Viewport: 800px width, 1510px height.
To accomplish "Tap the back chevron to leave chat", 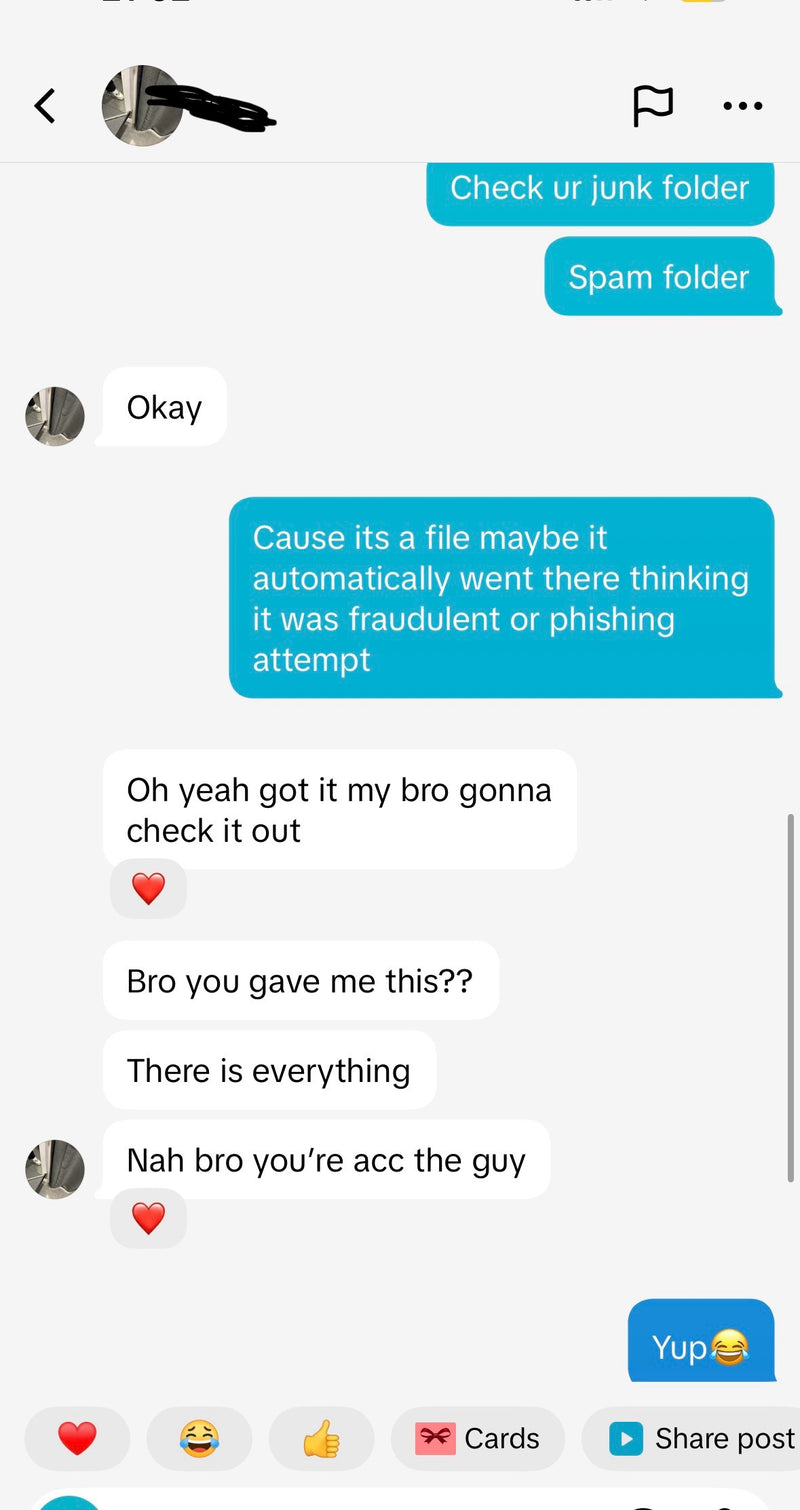I will tap(44, 105).
